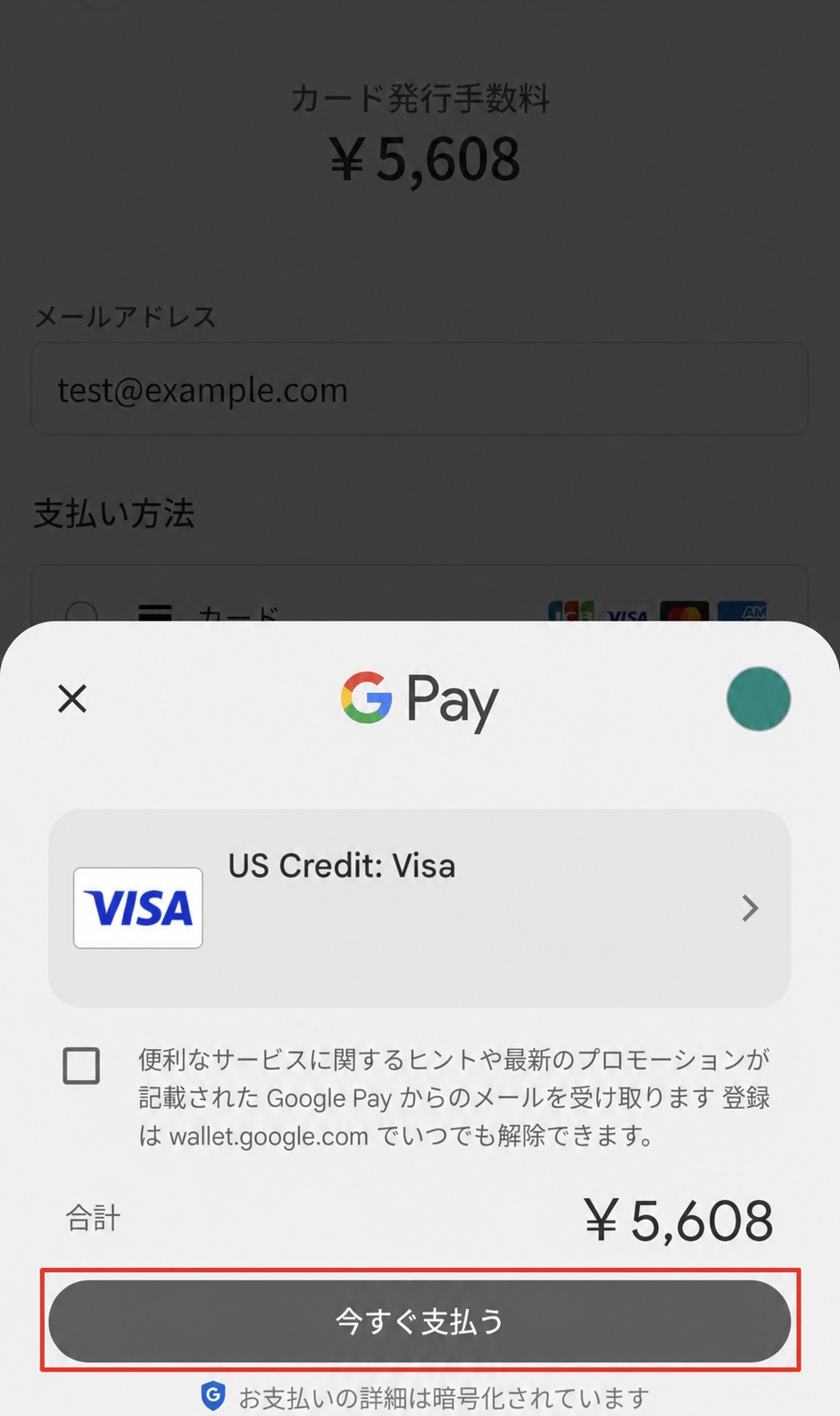Check the Google Pay promotional emails box
The width and height of the screenshot is (840, 1416).
pos(81,1066)
